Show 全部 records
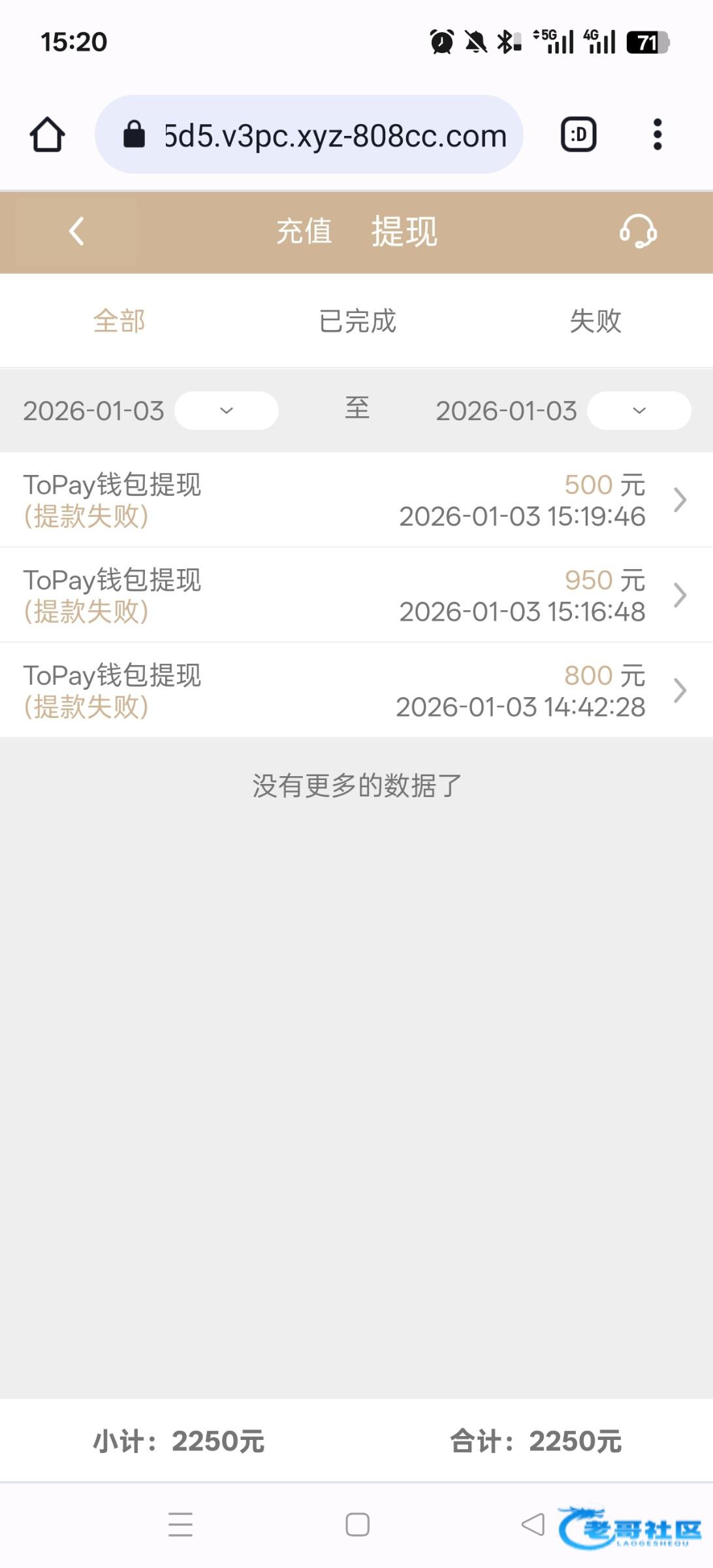Image resolution: width=713 pixels, height=1568 pixels. pos(119,321)
